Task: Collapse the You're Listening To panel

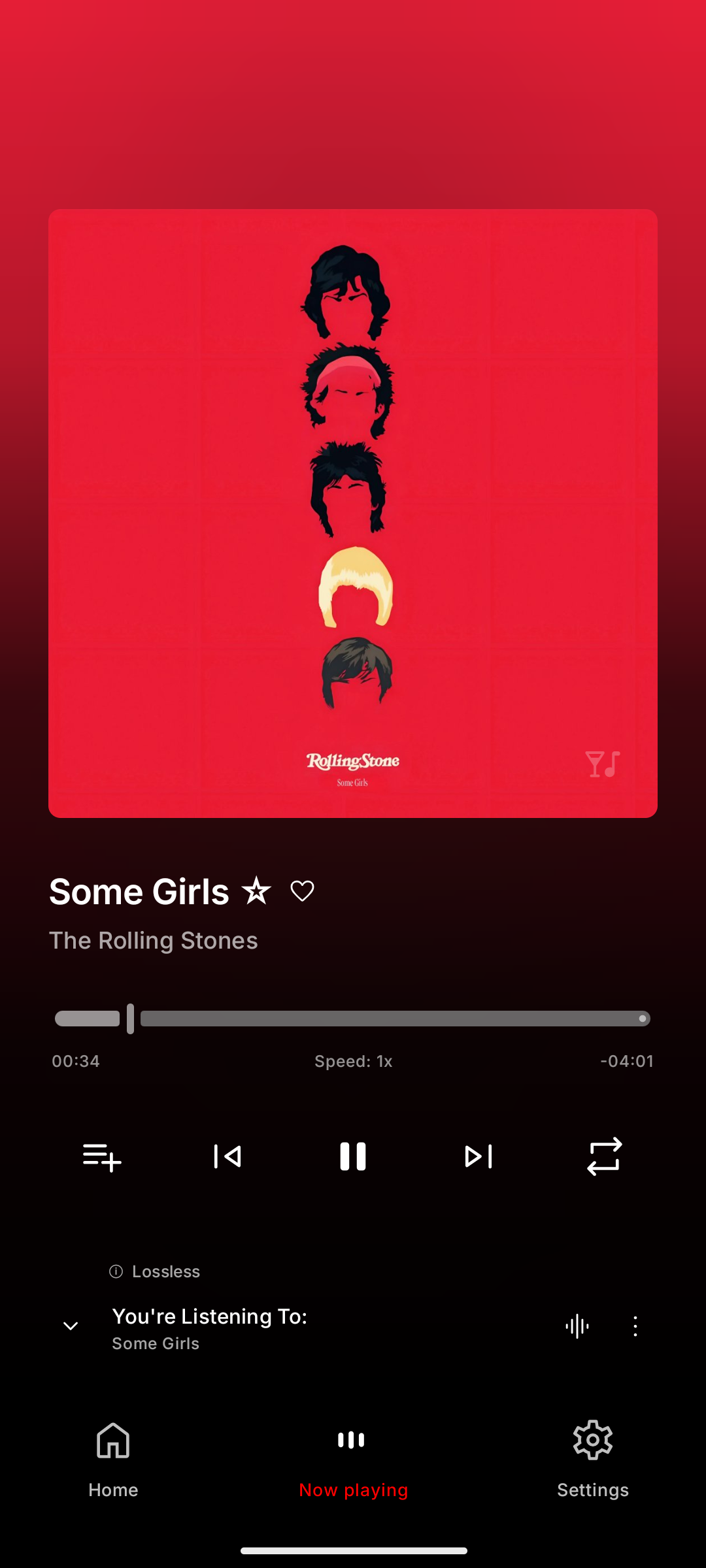Action: pyautogui.click(x=71, y=1326)
